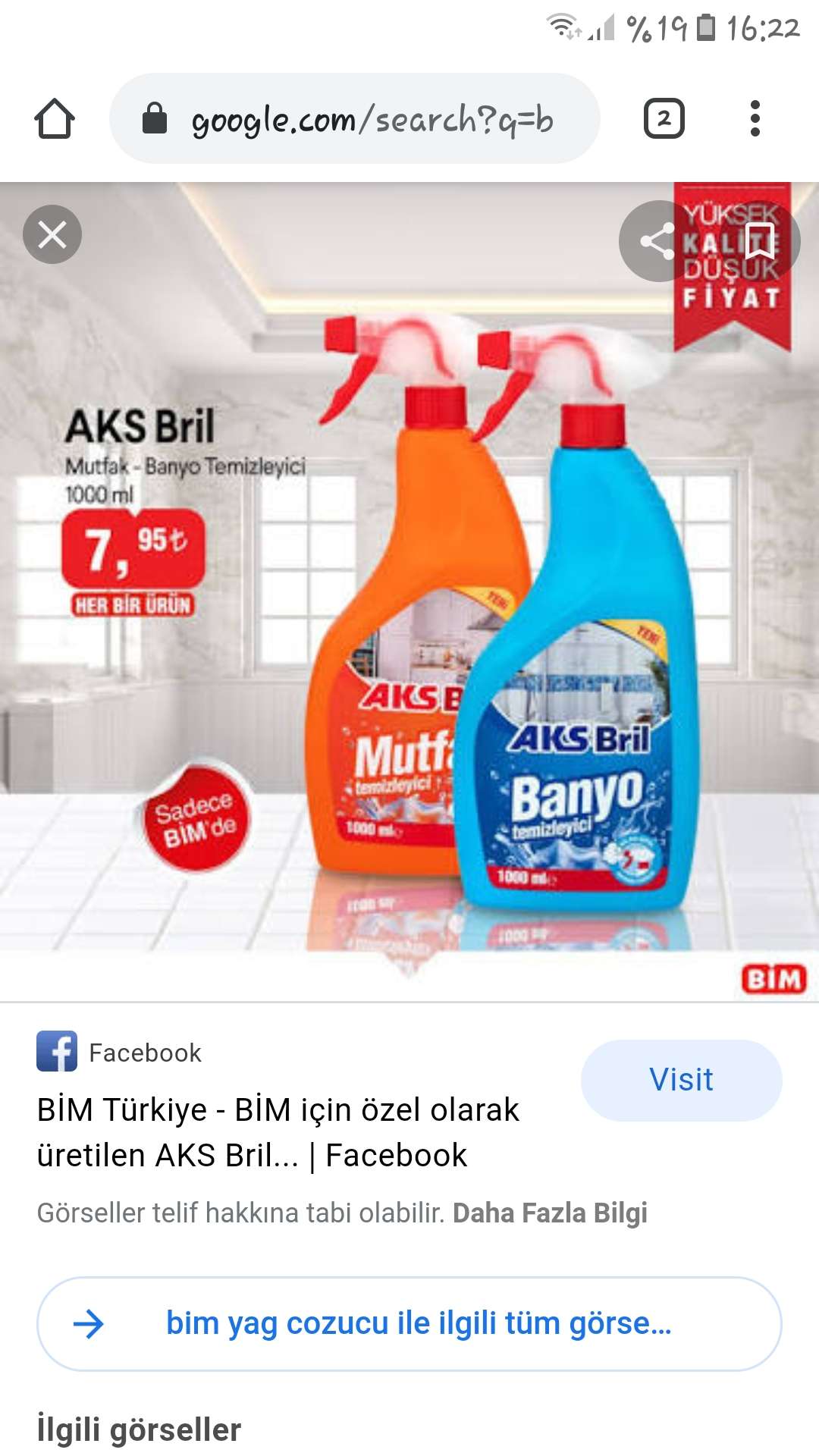Close the image preview
Viewport: 819px width, 1456px height.
[x=52, y=234]
